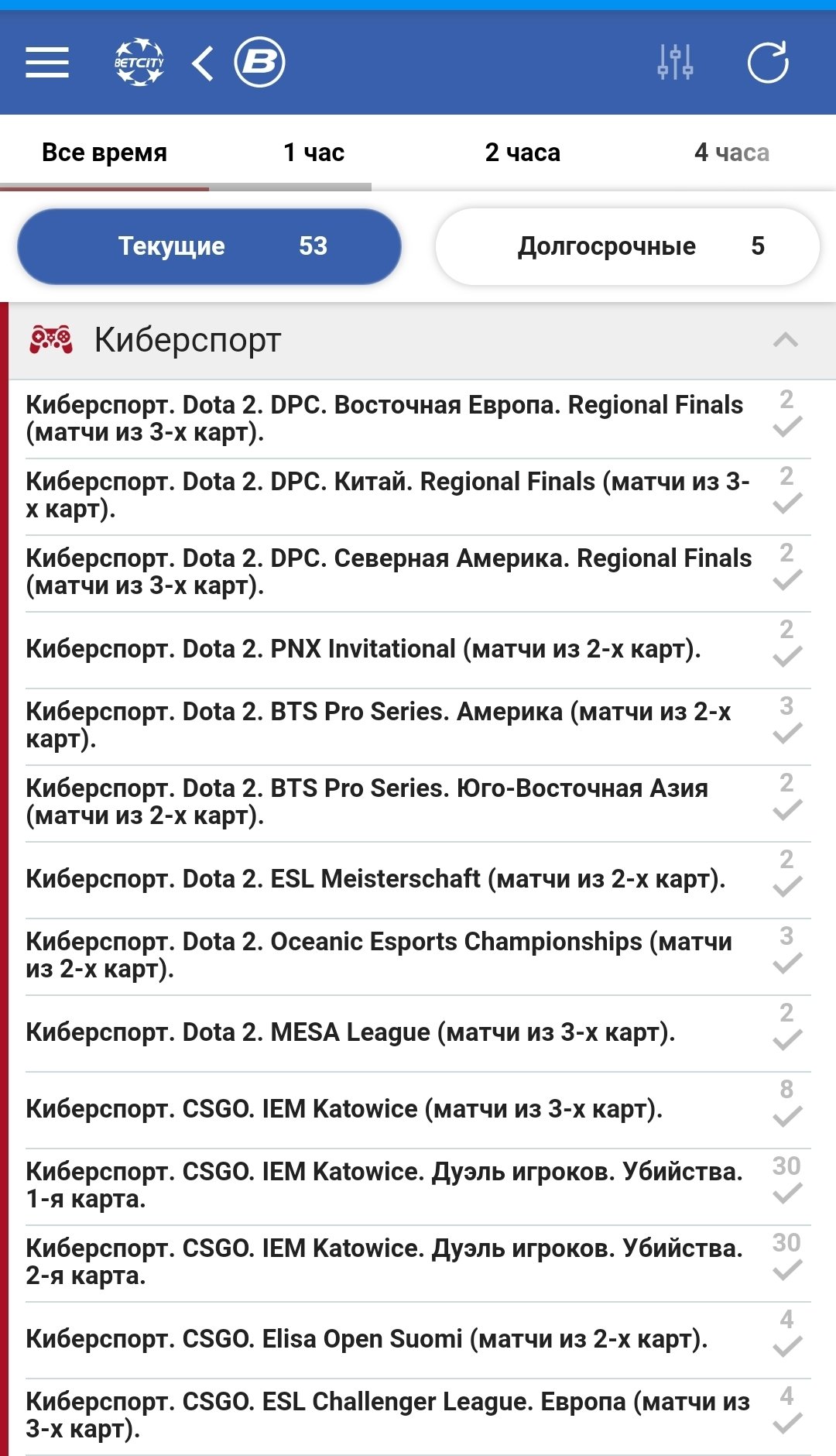Image resolution: width=836 pixels, height=1456 pixels.
Task: Tick the checkmark for Oceanic Esports Championships
Action: click(x=787, y=963)
